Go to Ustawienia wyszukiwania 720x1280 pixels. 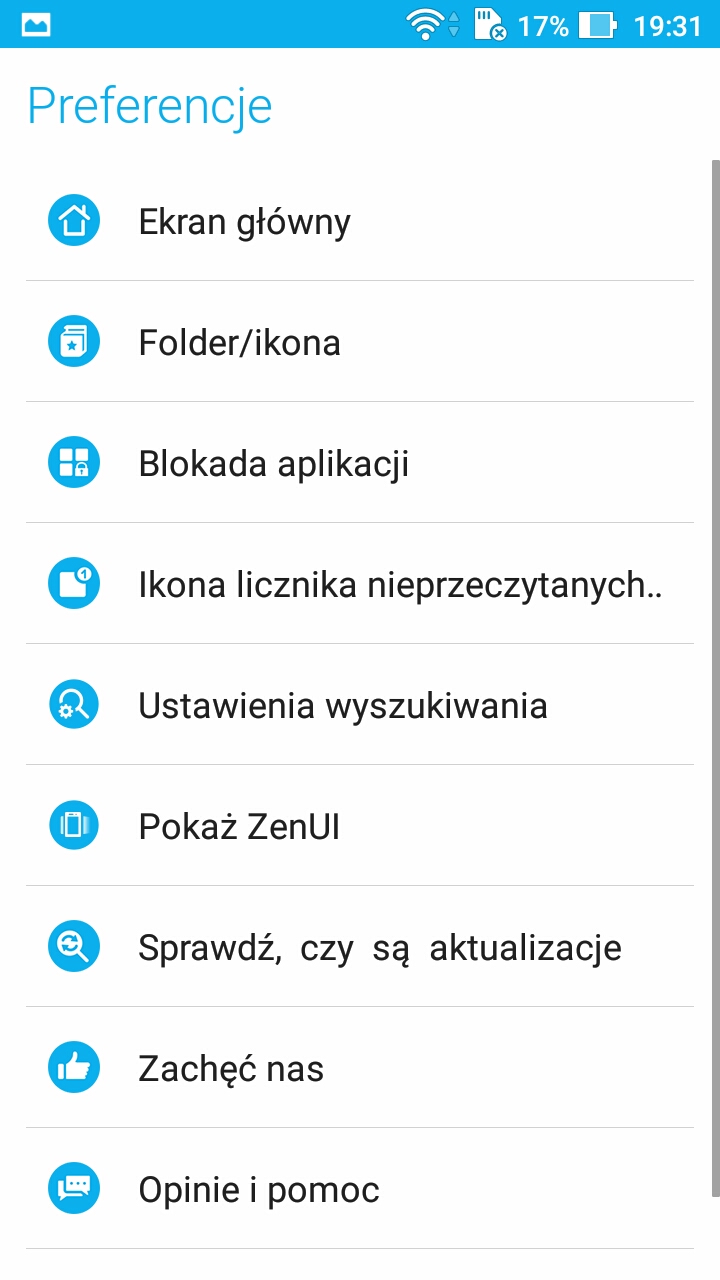pyautogui.click(x=360, y=705)
